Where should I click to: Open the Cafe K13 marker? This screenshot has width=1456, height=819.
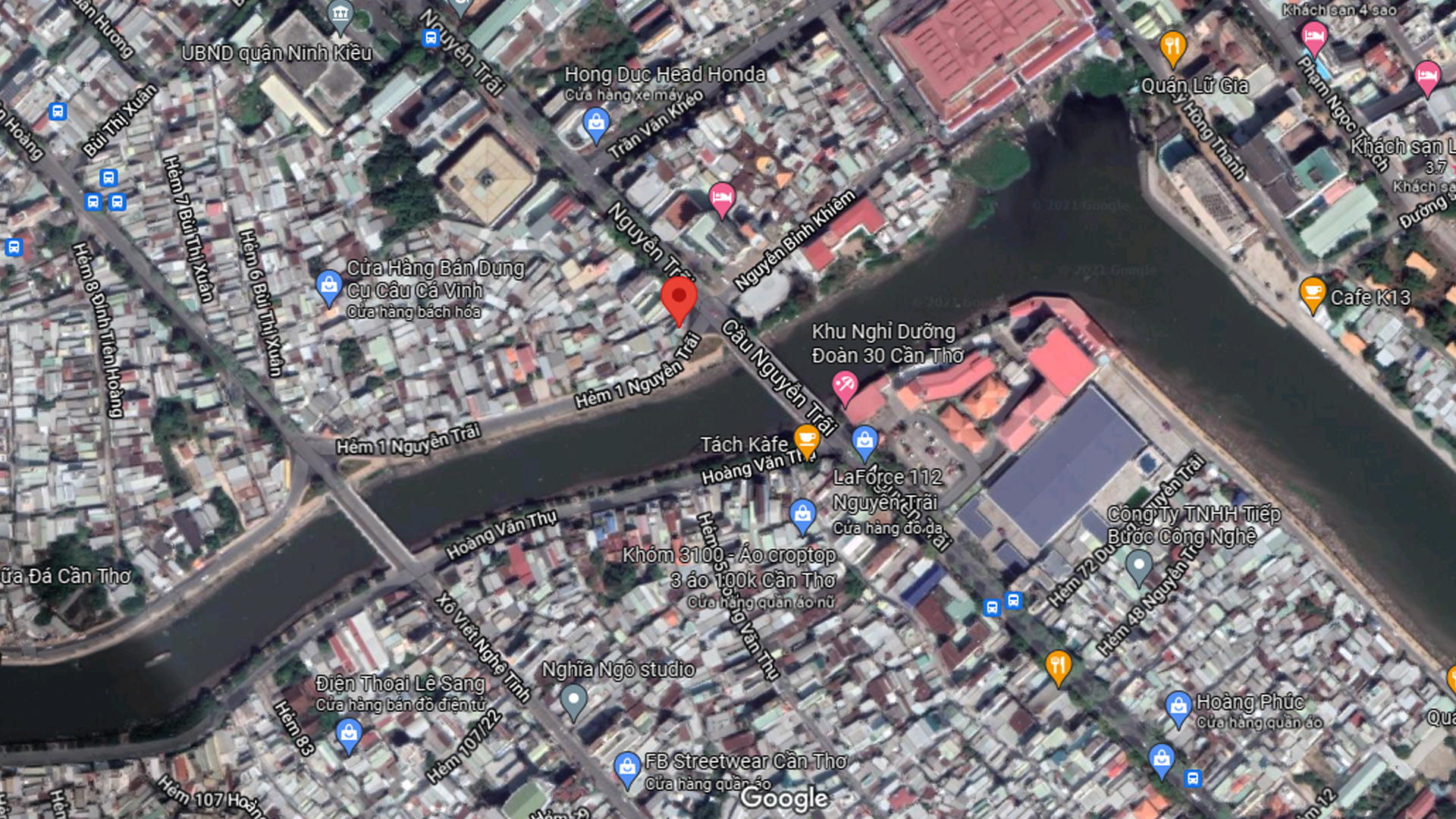[1312, 293]
